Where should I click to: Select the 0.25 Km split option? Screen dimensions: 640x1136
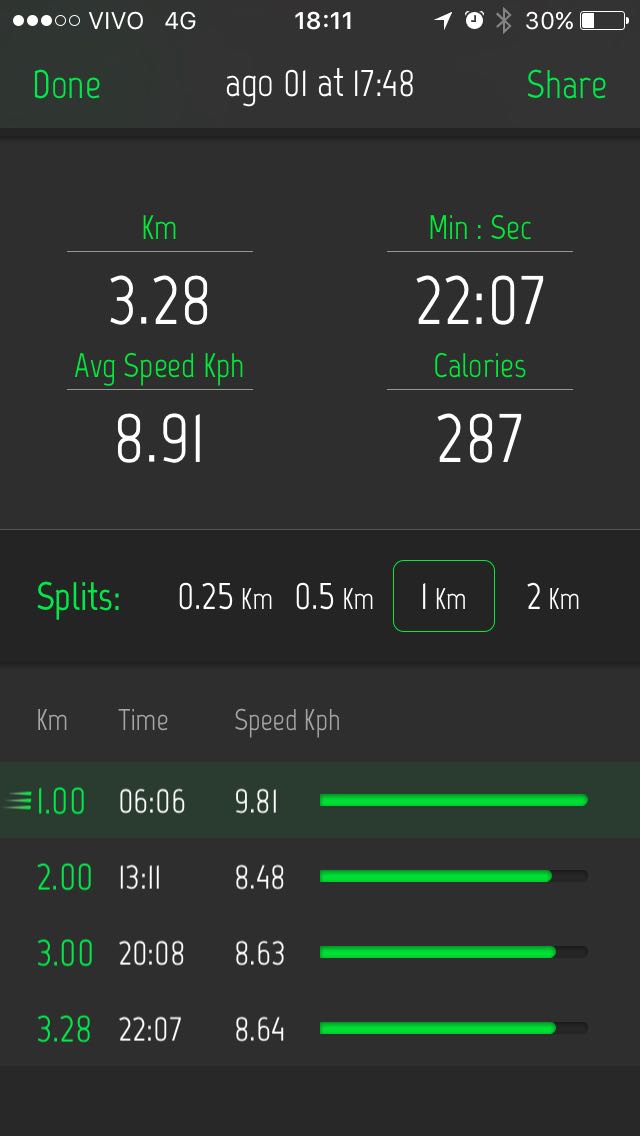(x=225, y=598)
